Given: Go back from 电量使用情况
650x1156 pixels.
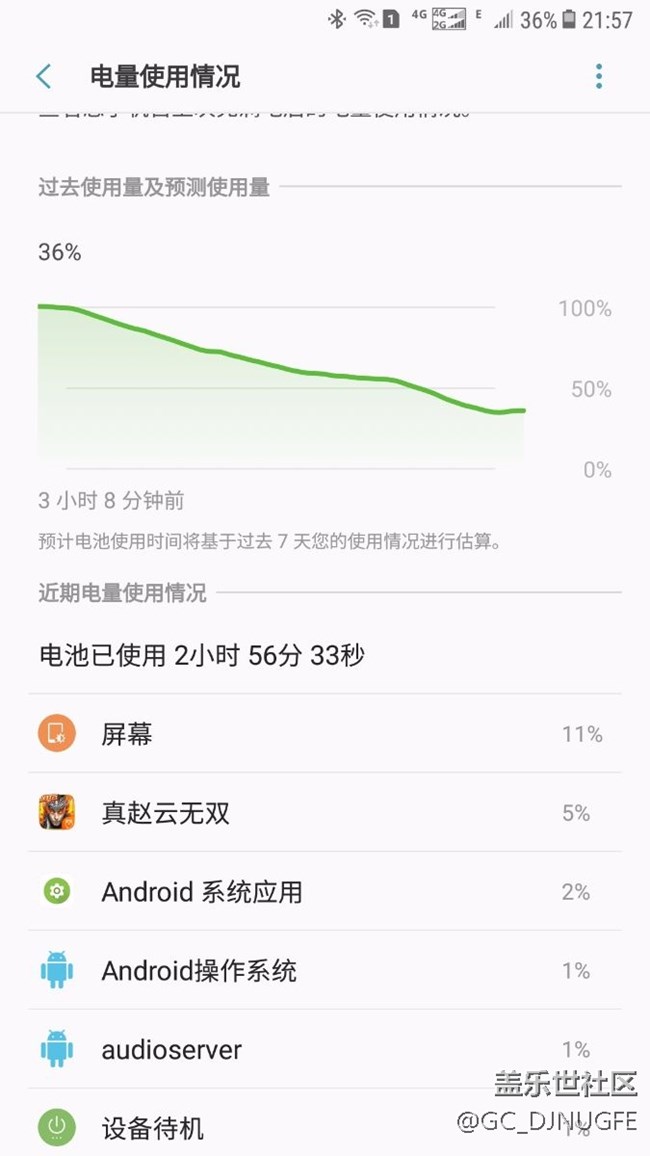Looking at the screenshot, I should click(43, 77).
